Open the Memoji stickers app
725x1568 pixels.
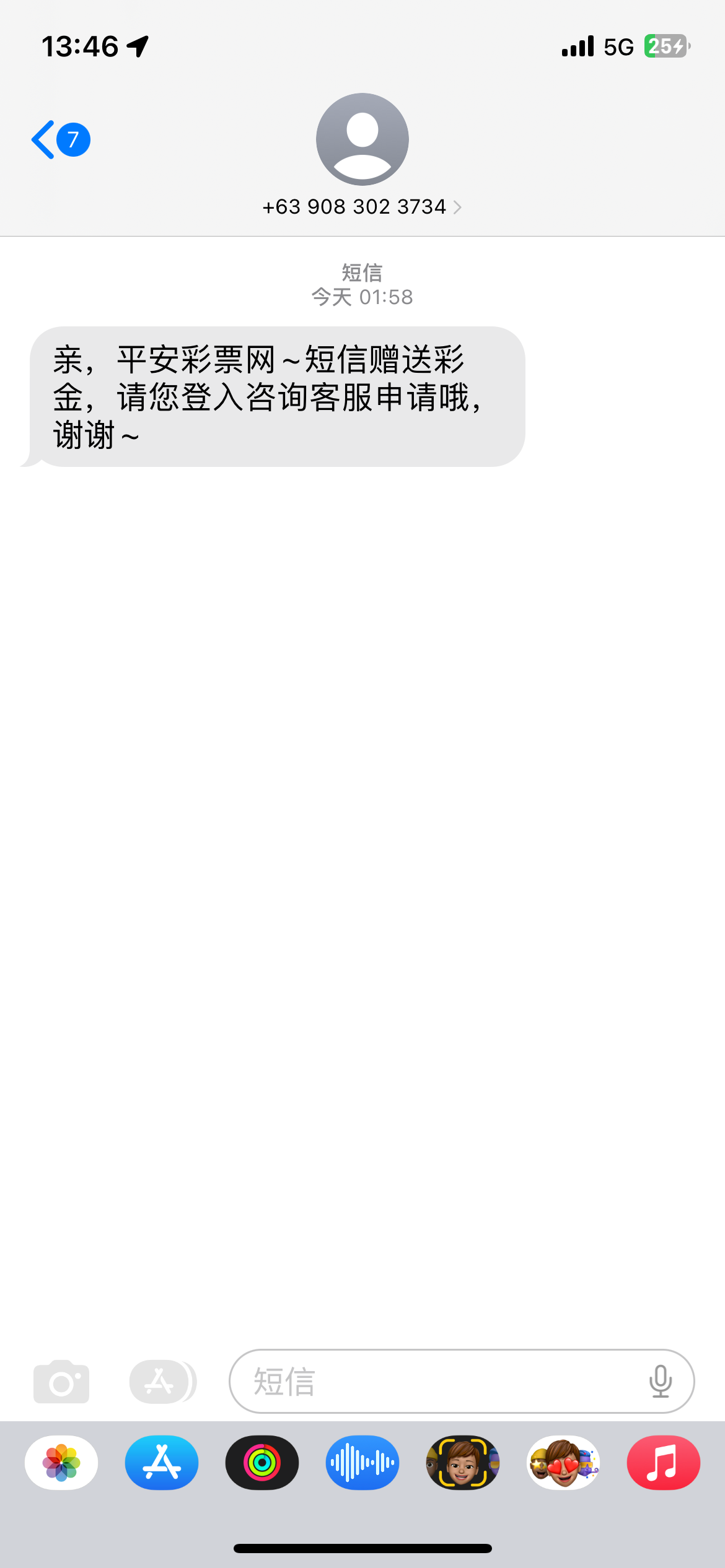(563, 1463)
